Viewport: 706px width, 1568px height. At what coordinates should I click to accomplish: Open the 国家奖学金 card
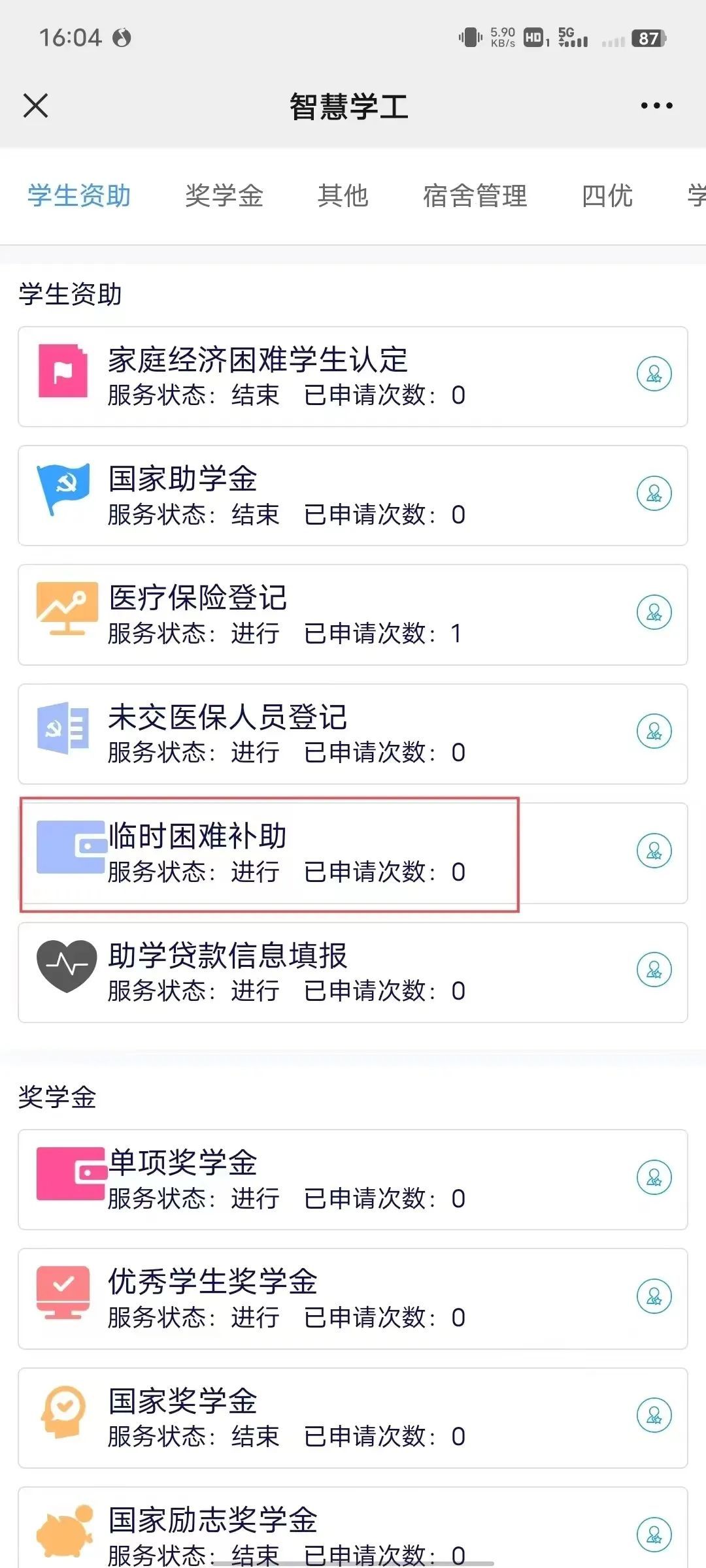(353, 1418)
